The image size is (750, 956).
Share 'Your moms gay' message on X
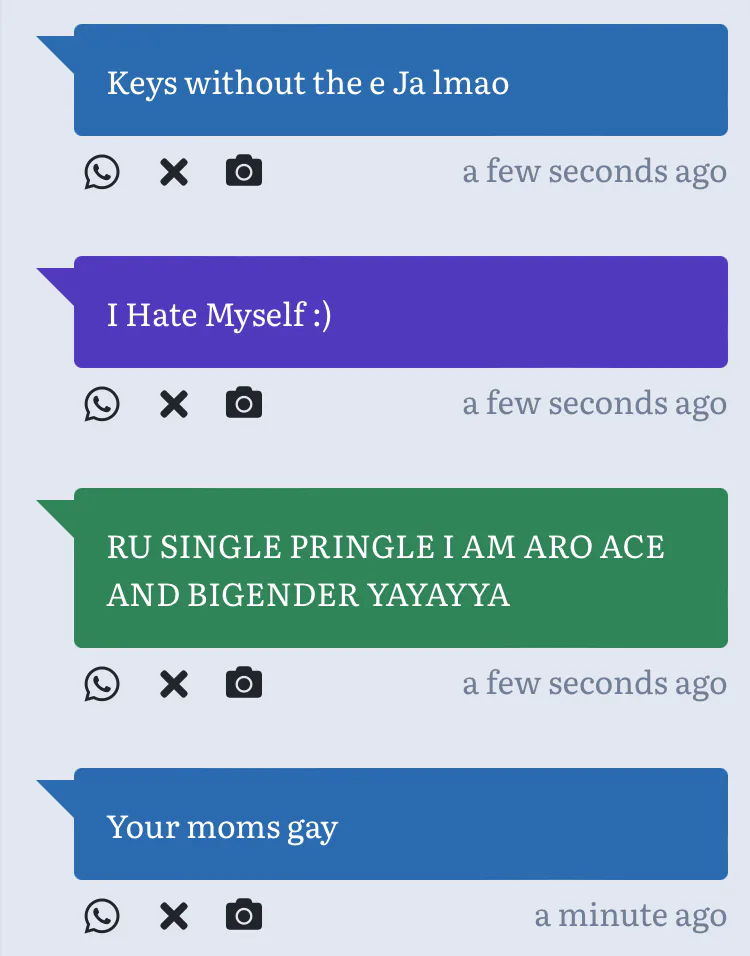174,916
